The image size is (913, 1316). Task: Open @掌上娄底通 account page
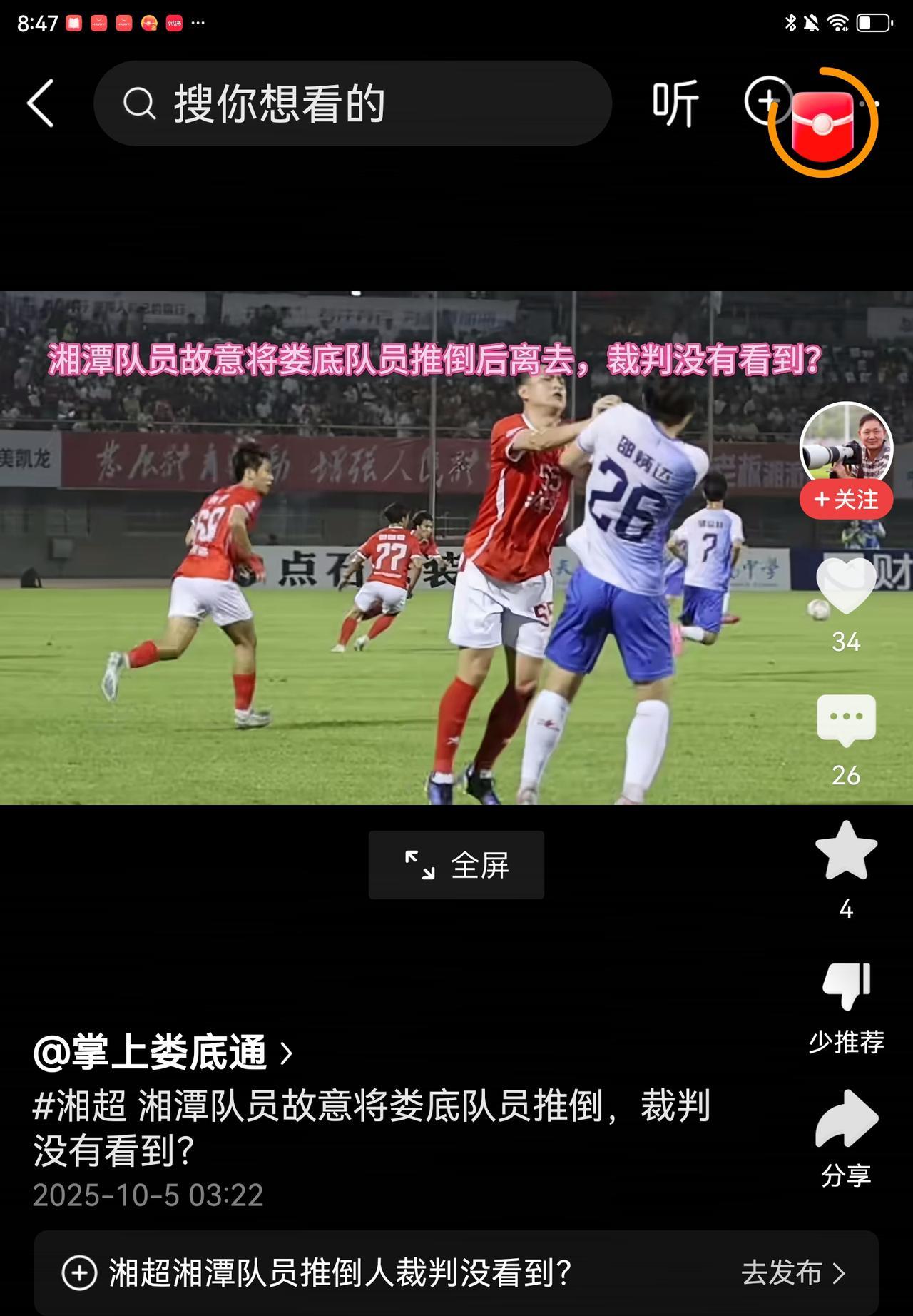(x=162, y=1053)
